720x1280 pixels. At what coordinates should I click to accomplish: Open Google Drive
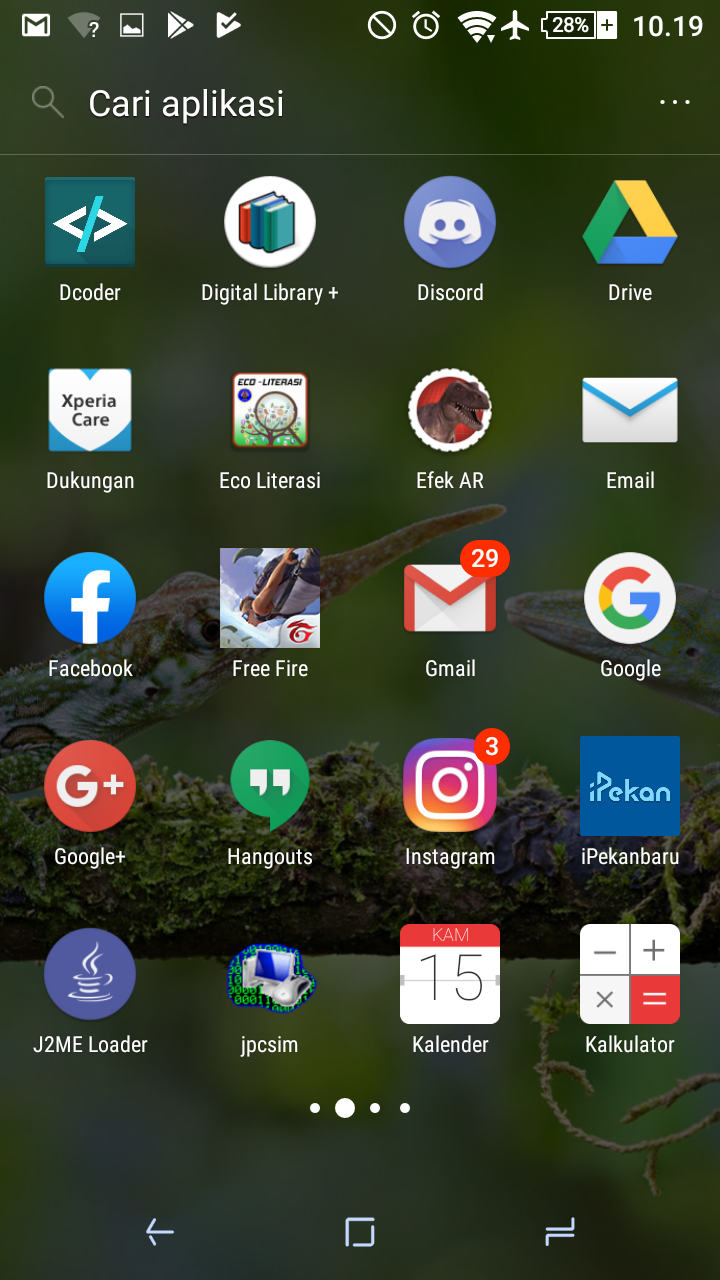[x=630, y=222]
